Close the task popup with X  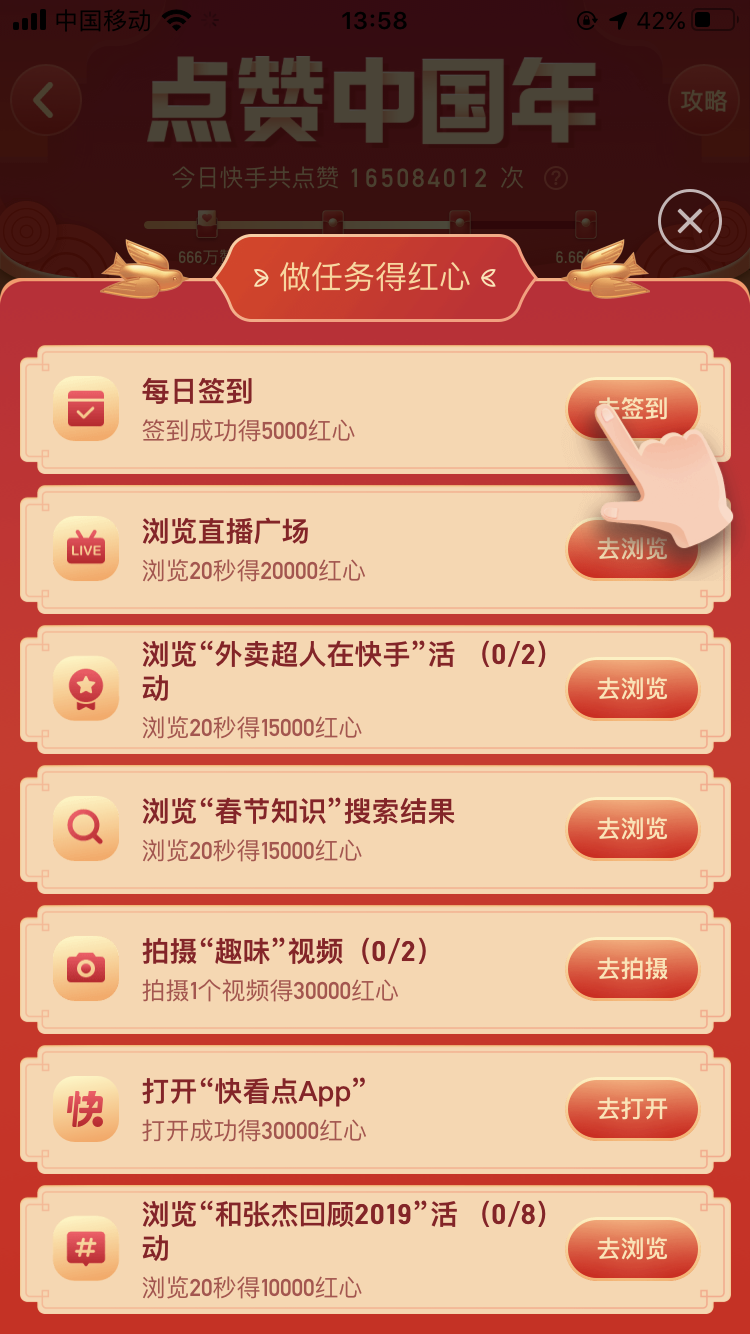(x=689, y=221)
